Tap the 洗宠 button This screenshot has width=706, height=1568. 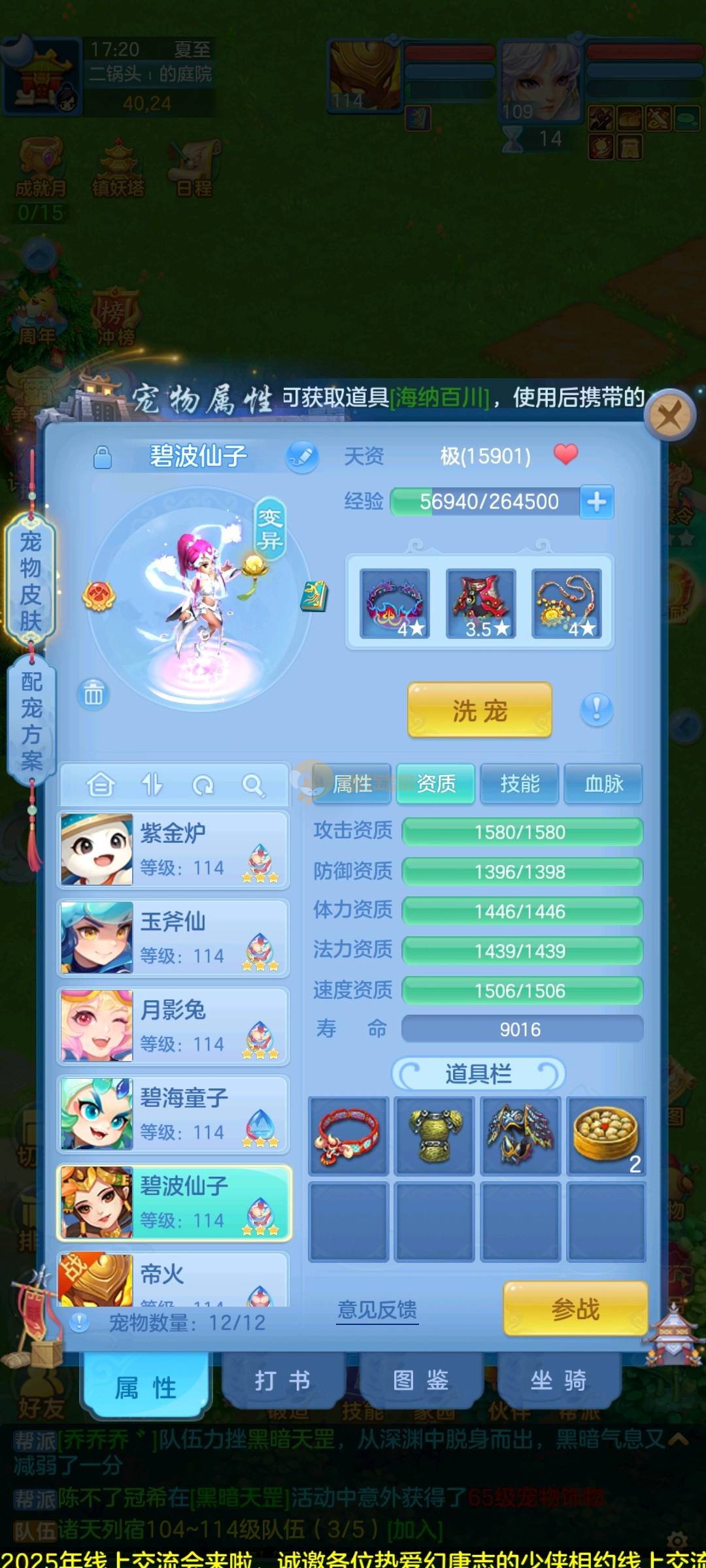(479, 710)
